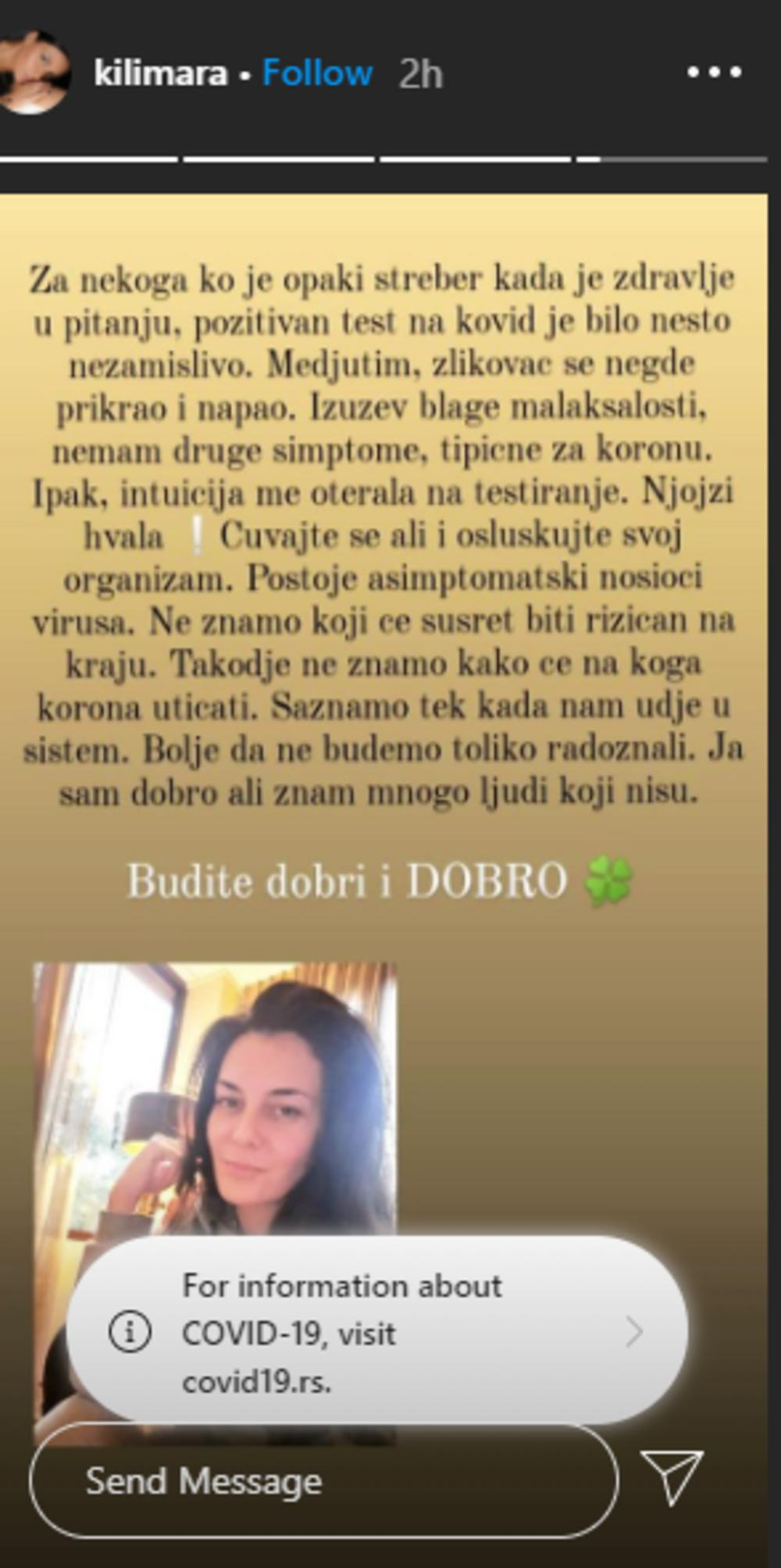
Task: Follow the kilimara account
Action: point(317,73)
